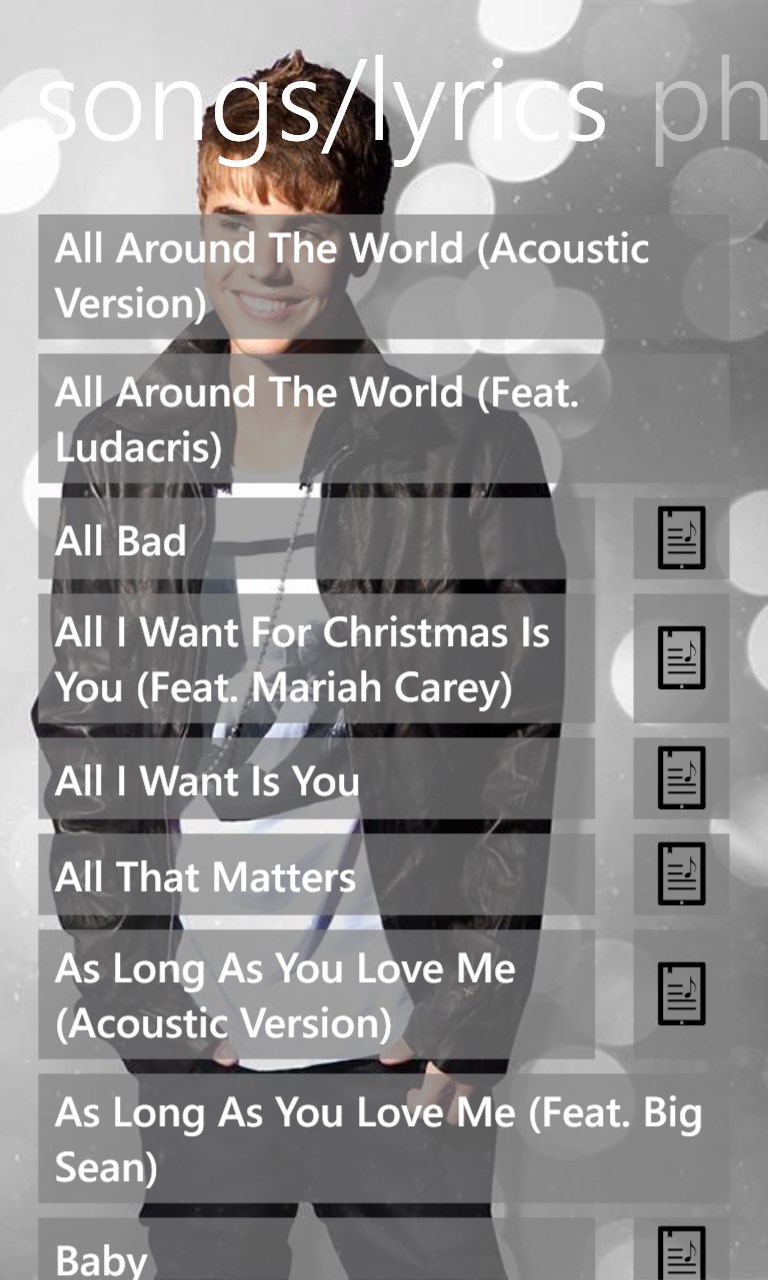Screen dimensions: 768x1280
Task: Choose the song All I Want Is You
Action: pyautogui.click(x=316, y=780)
